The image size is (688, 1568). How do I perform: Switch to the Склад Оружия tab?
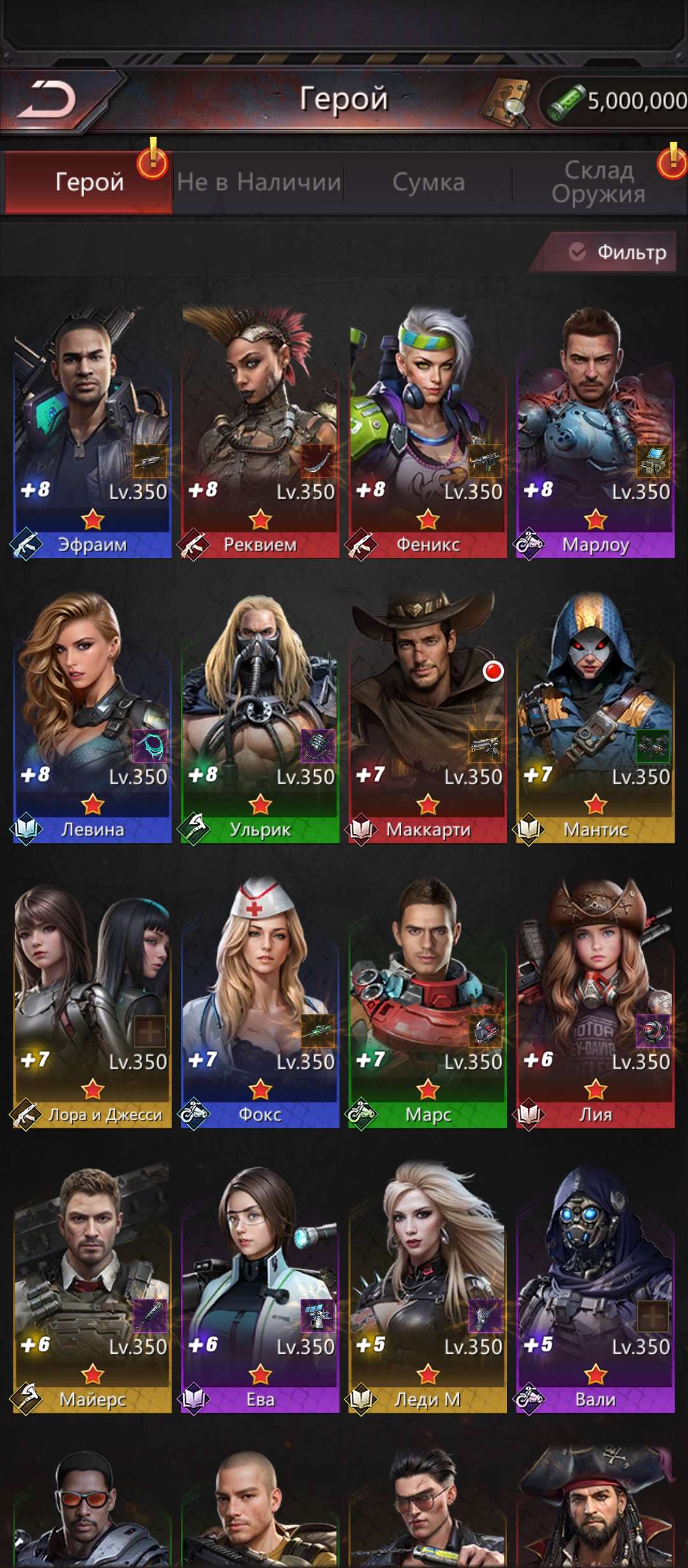coord(599,182)
